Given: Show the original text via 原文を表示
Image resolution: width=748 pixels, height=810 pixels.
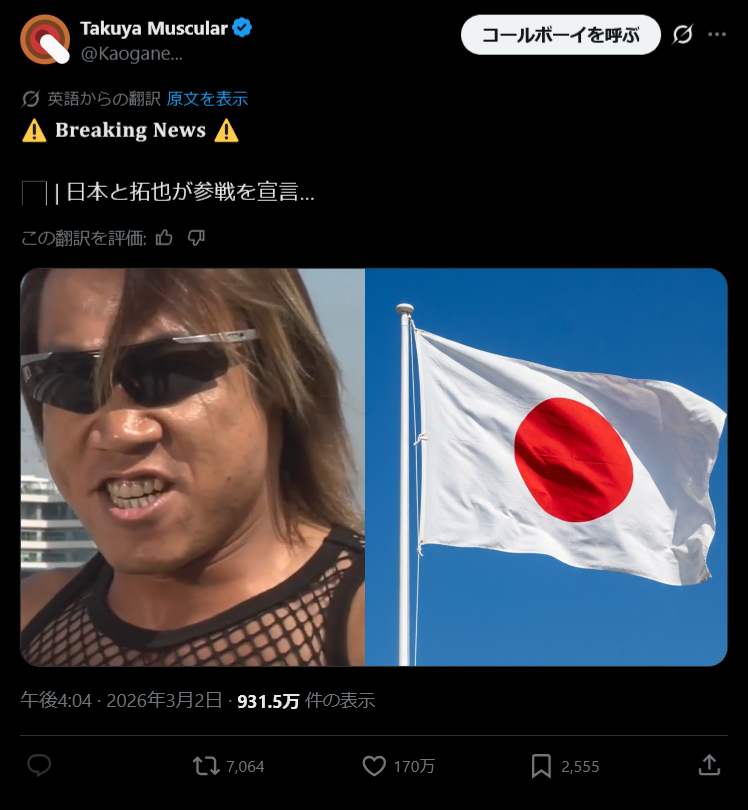Looking at the screenshot, I should point(207,98).
